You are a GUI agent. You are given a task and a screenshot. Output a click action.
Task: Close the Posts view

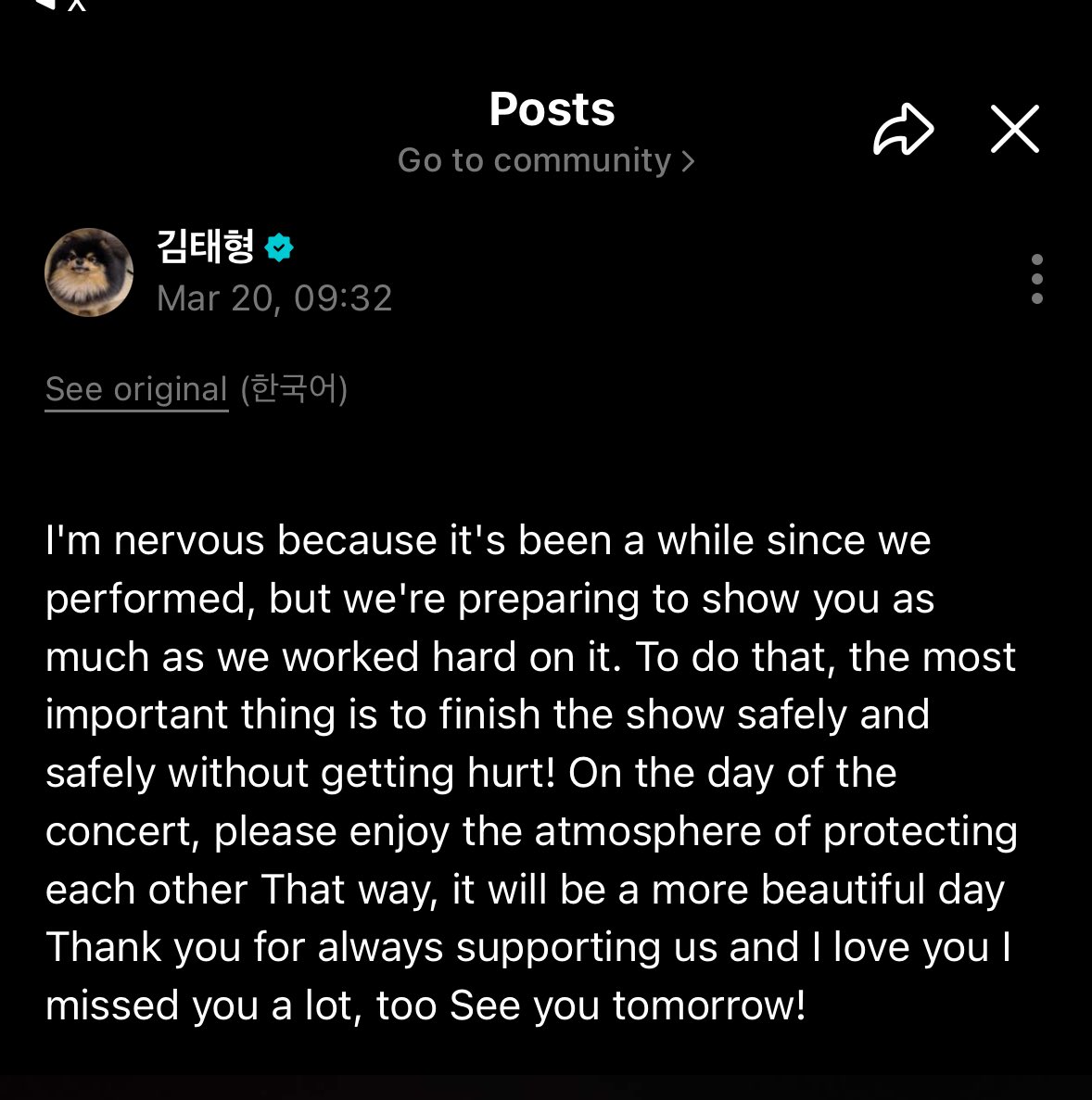(1014, 129)
